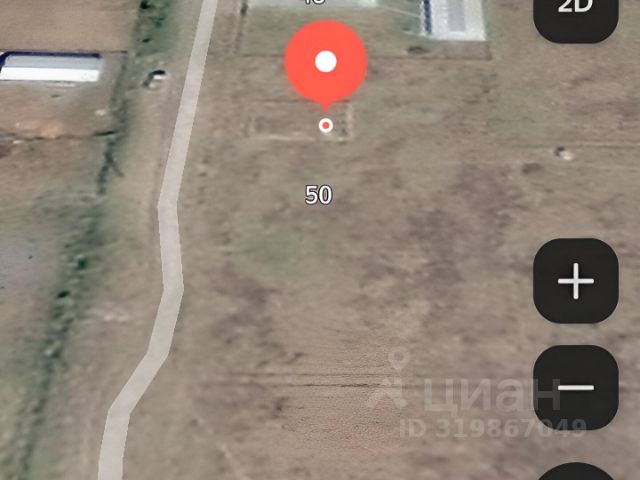Screen dimensions: 640x480
Task: Zoom in with the plus button
Action: click(575, 282)
